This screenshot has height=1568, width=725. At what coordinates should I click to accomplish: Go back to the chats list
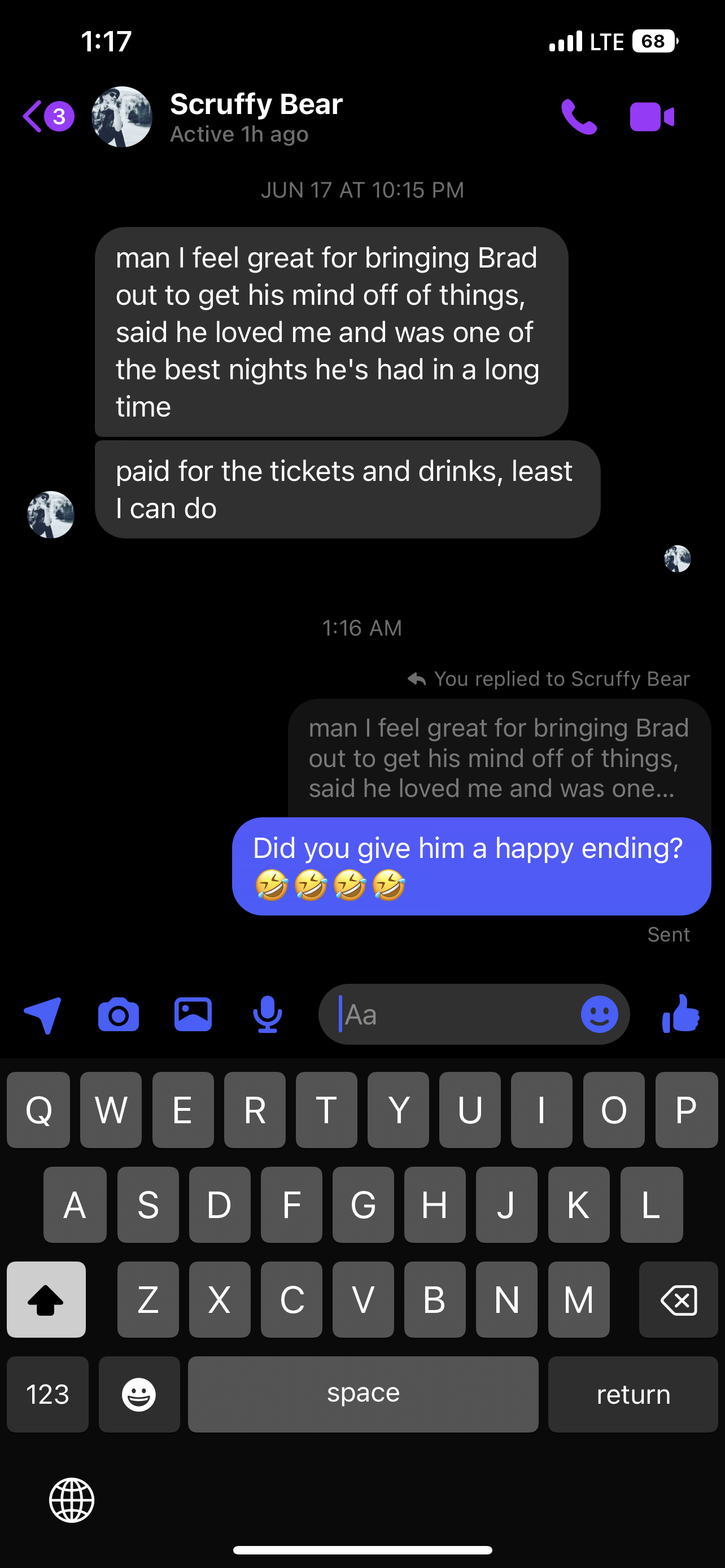point(34,116)
